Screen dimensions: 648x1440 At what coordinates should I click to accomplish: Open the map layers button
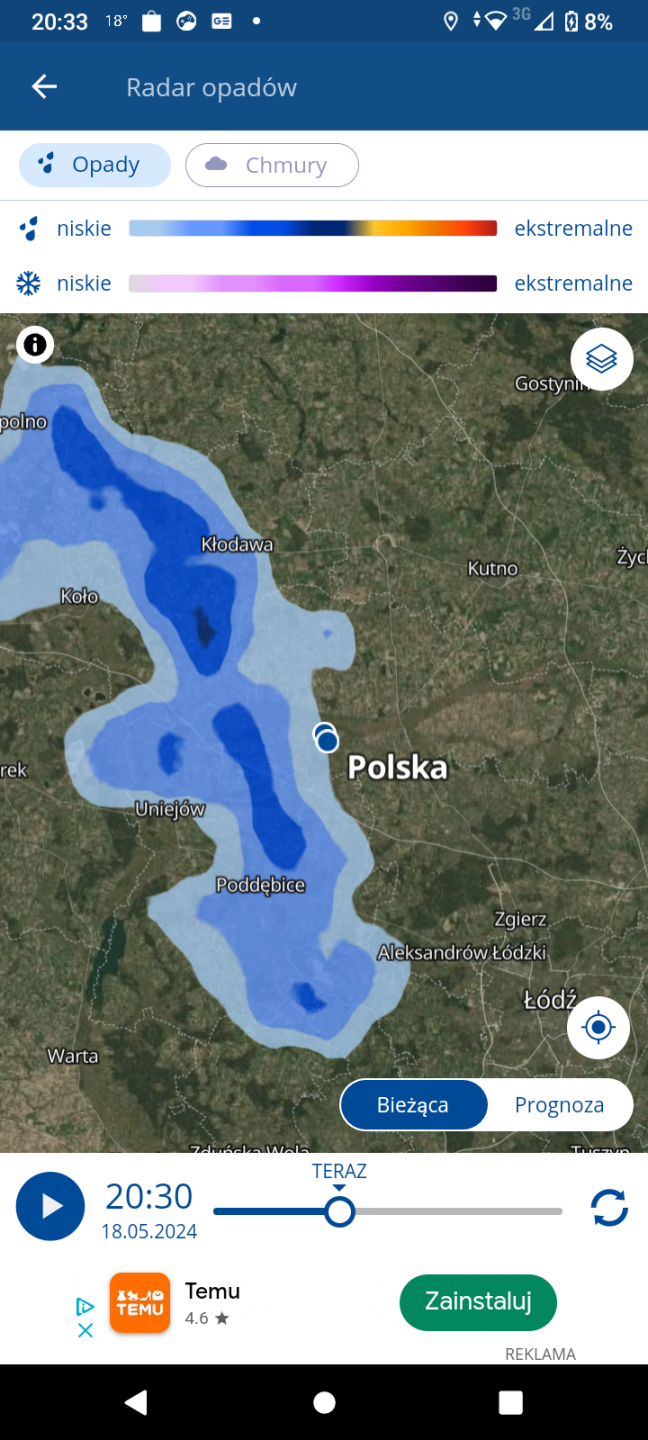pos(601,358)
